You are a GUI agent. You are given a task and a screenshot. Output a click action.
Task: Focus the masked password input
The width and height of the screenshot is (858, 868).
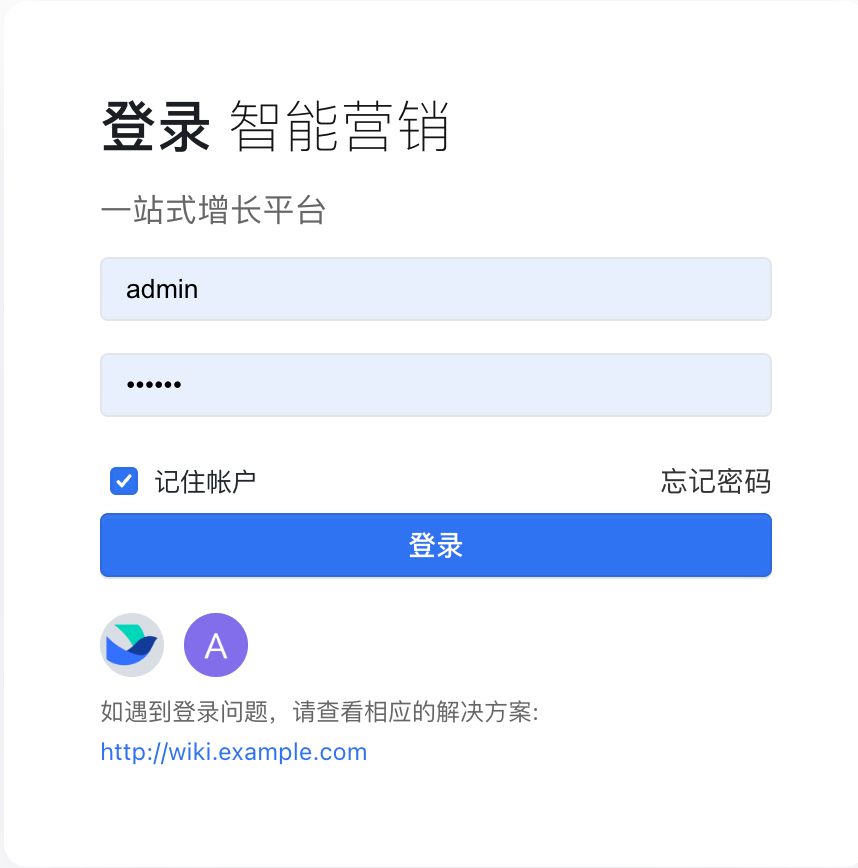click(x=436, y=385)
